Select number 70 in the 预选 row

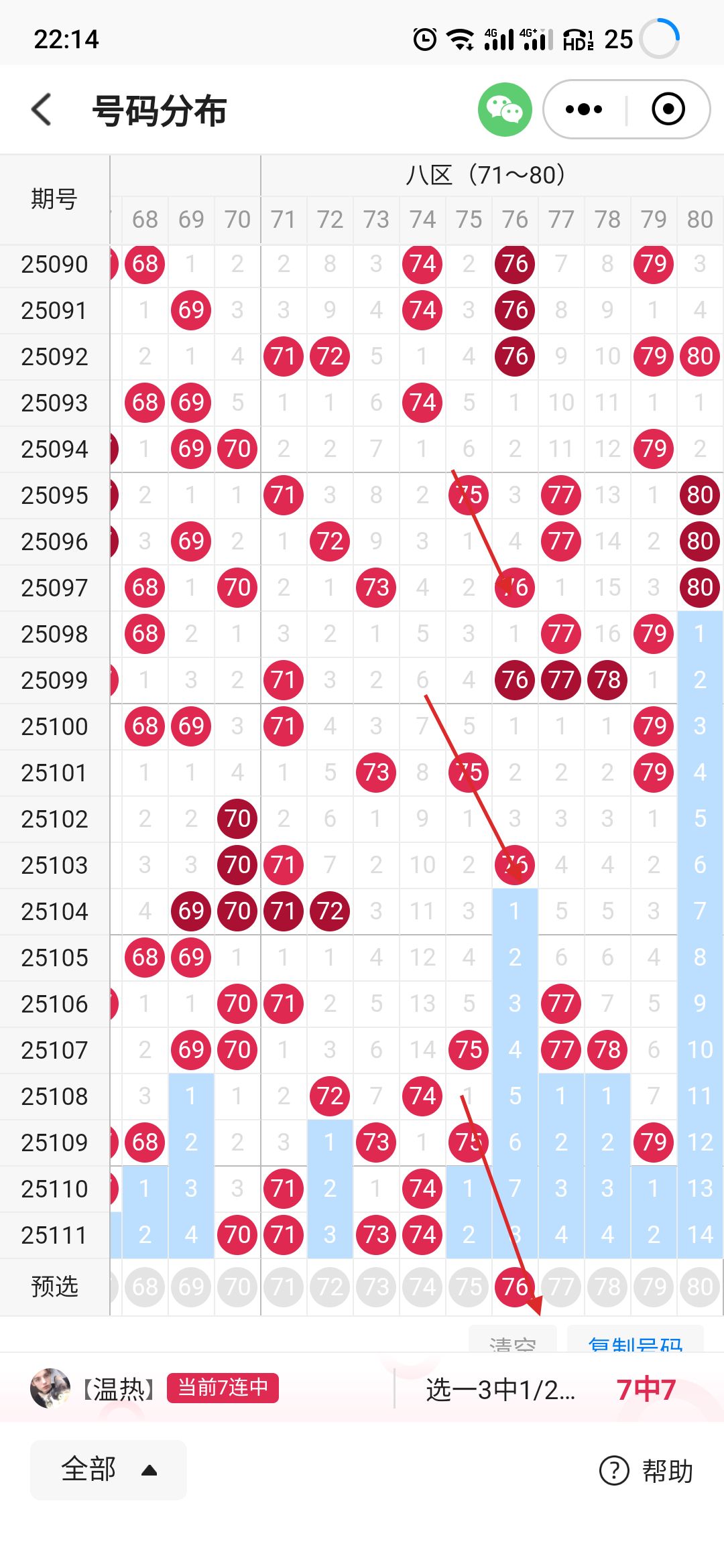(x=237, y=1287)
